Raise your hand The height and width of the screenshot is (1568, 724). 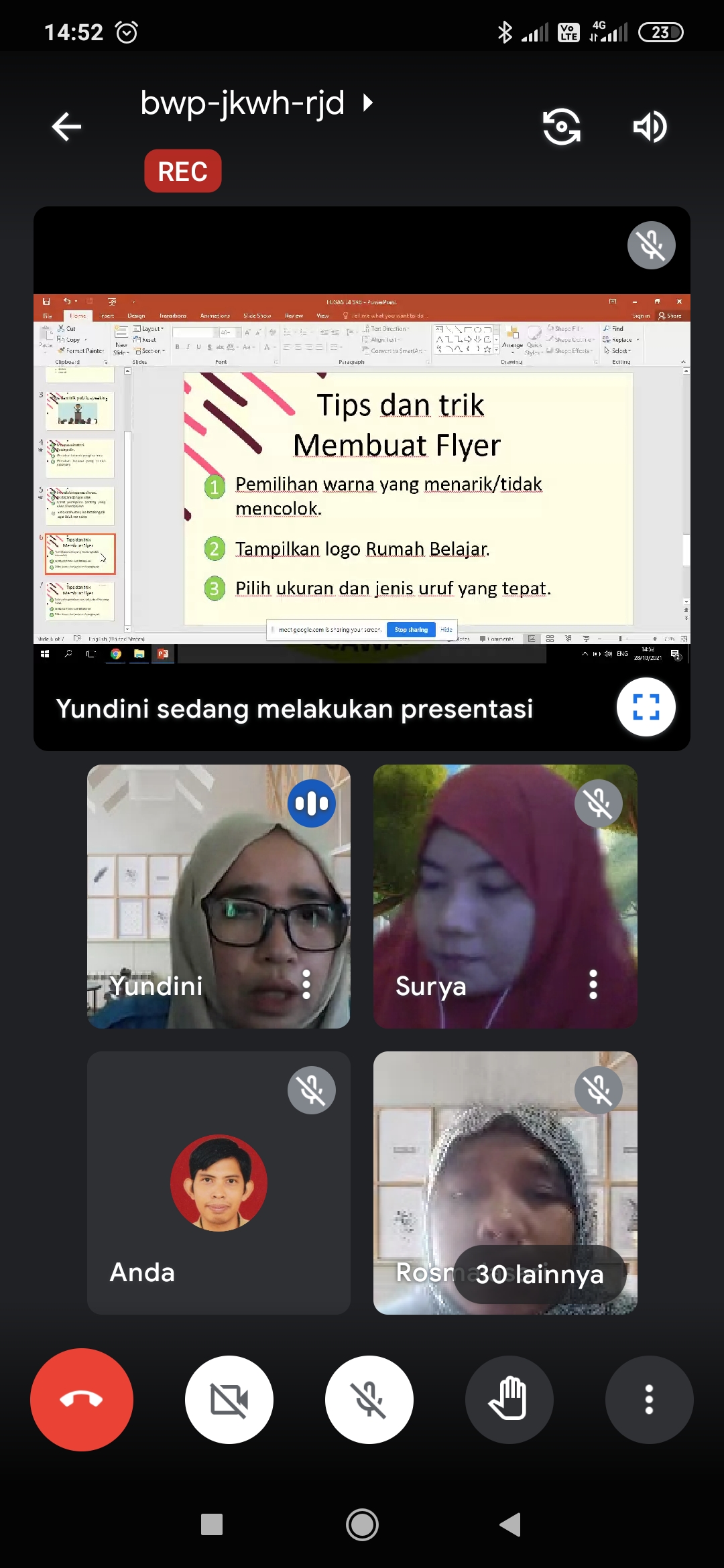tap(509, 1399)
